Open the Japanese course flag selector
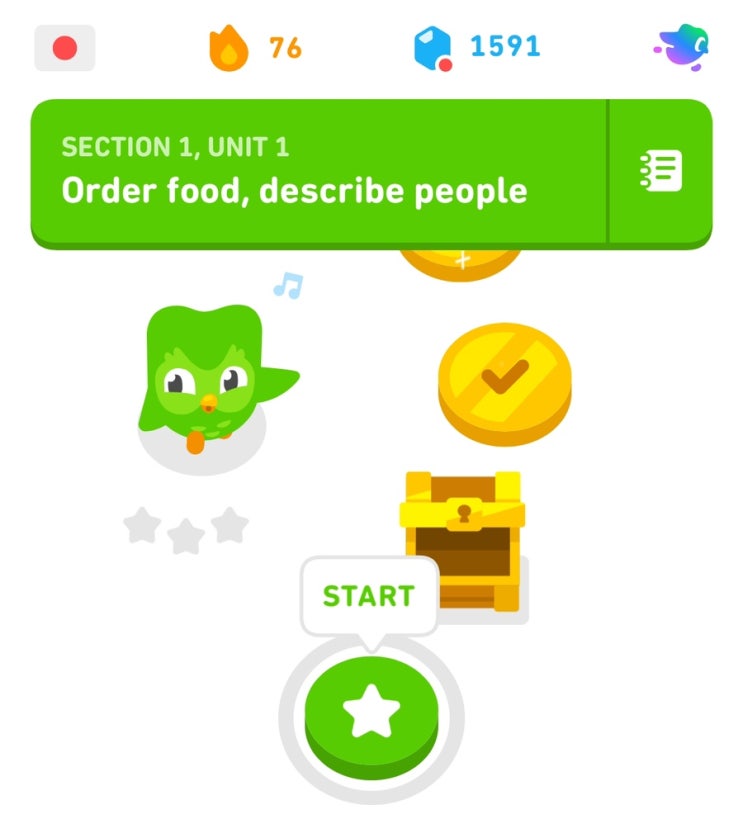 (65, 48)
